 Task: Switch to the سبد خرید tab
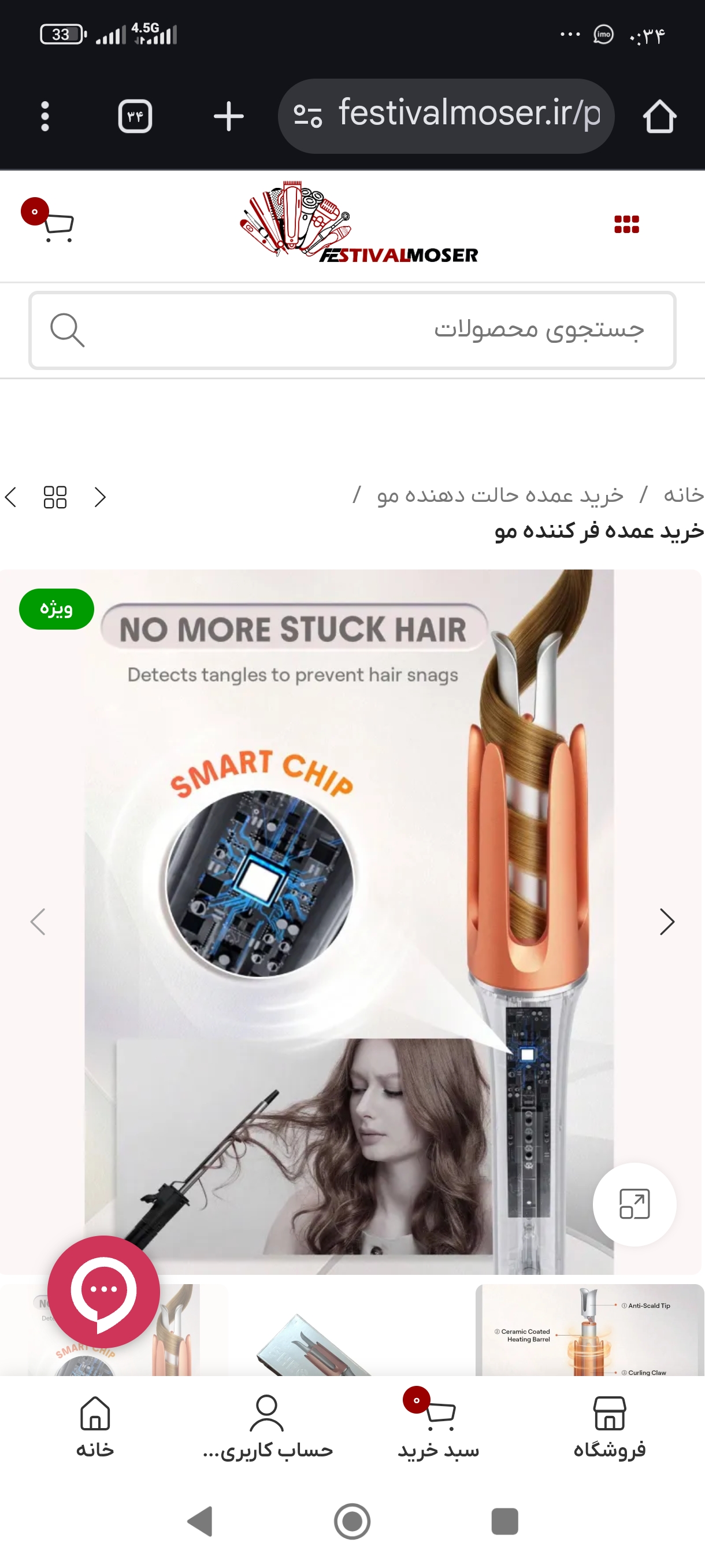[439, 1428]
